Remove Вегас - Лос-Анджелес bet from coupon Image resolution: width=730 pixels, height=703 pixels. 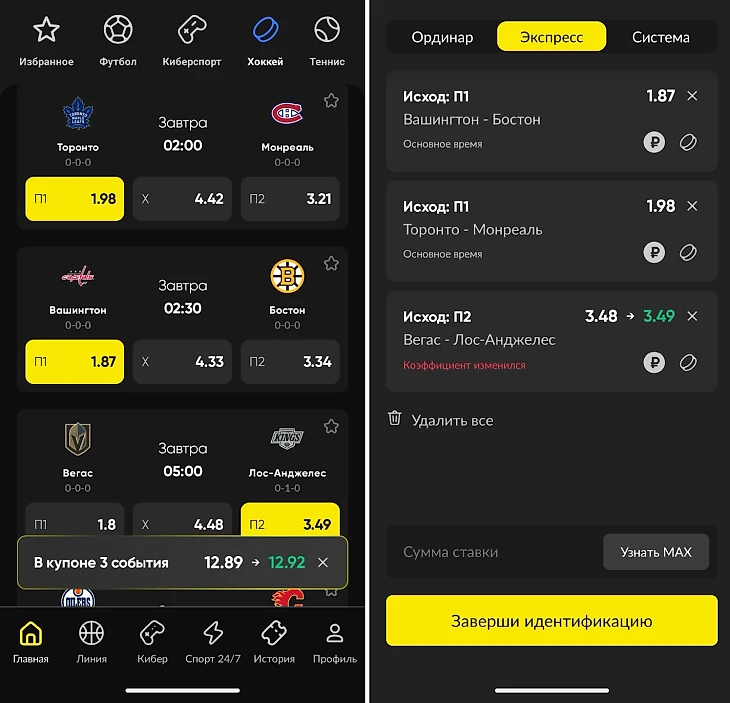coord(693,316)
